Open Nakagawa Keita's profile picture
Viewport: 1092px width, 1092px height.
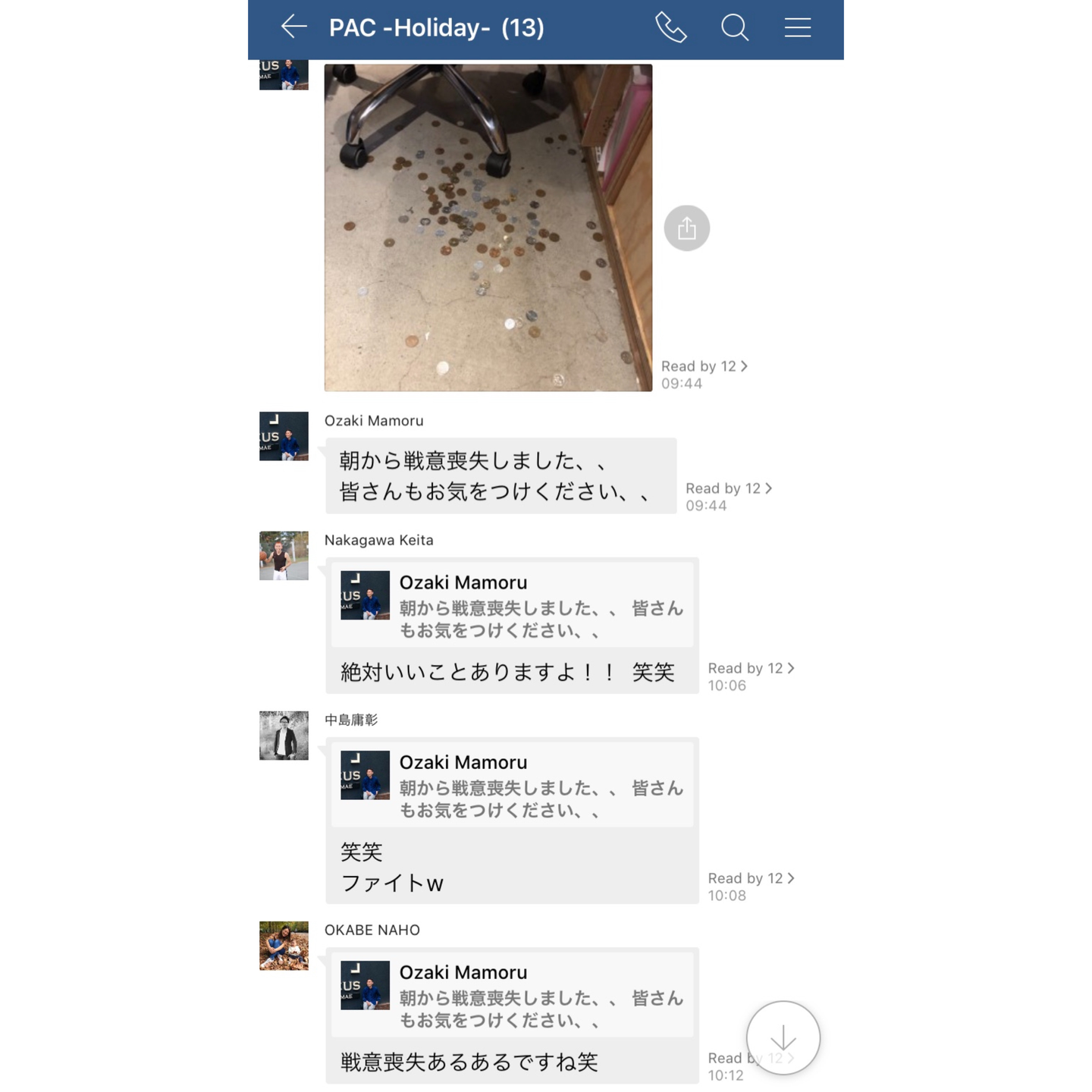pyautogui.click(x=284, y=556)
